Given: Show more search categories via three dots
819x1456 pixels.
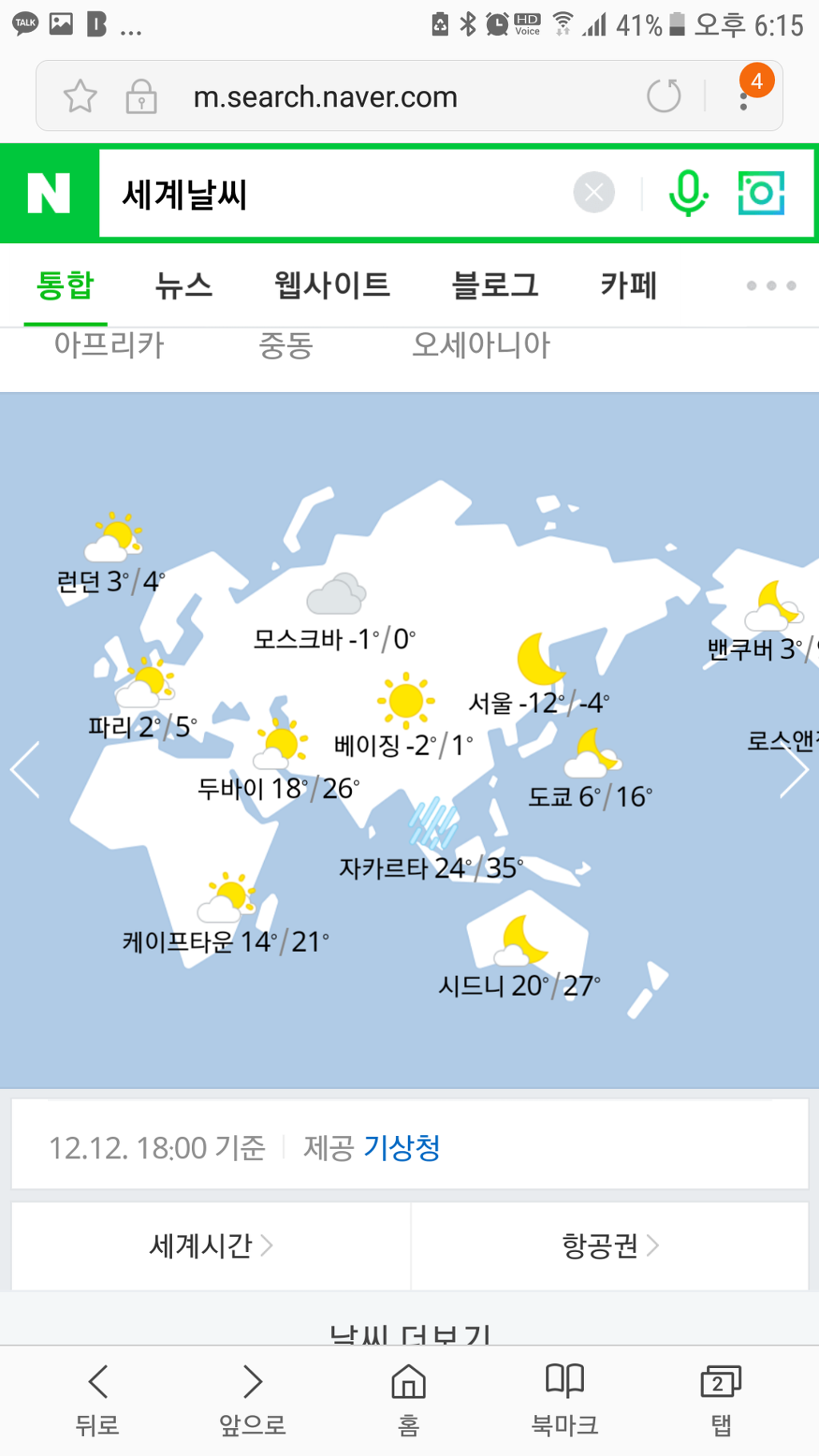Looking at the screenshot, I should [x=771, y=286].
